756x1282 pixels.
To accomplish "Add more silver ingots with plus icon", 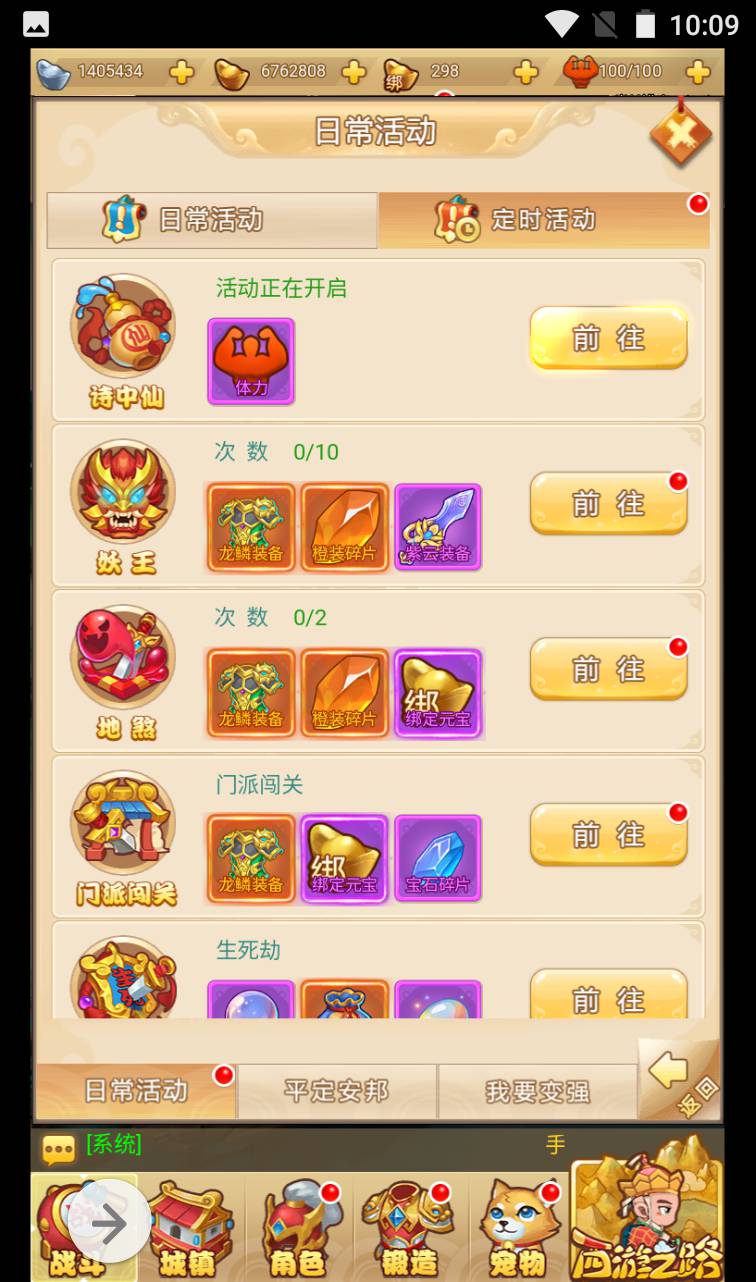I will pyautogui.click(x=181, y=72).
